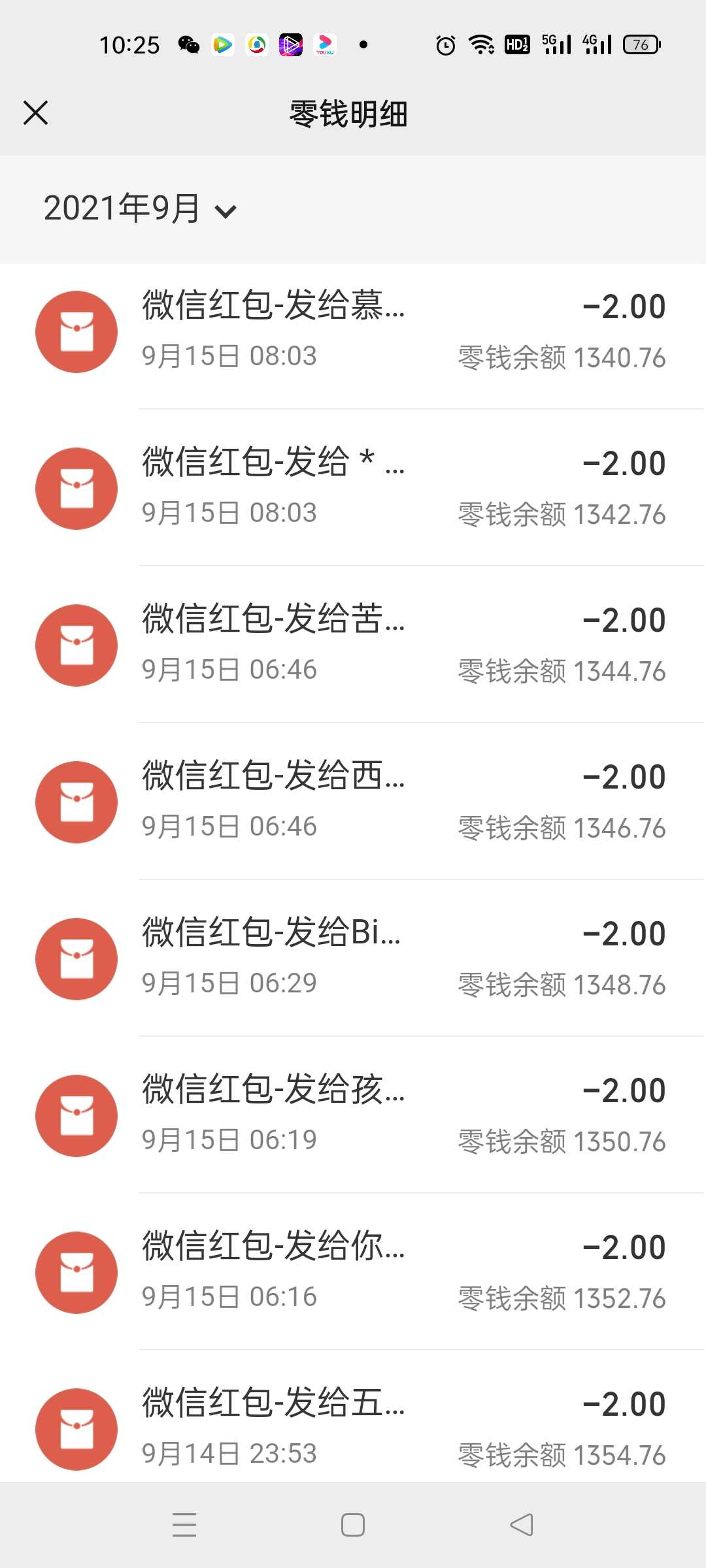Open the 2021年9月 month picker
The height and width of the screenshot is (1568, 706).
140,208
